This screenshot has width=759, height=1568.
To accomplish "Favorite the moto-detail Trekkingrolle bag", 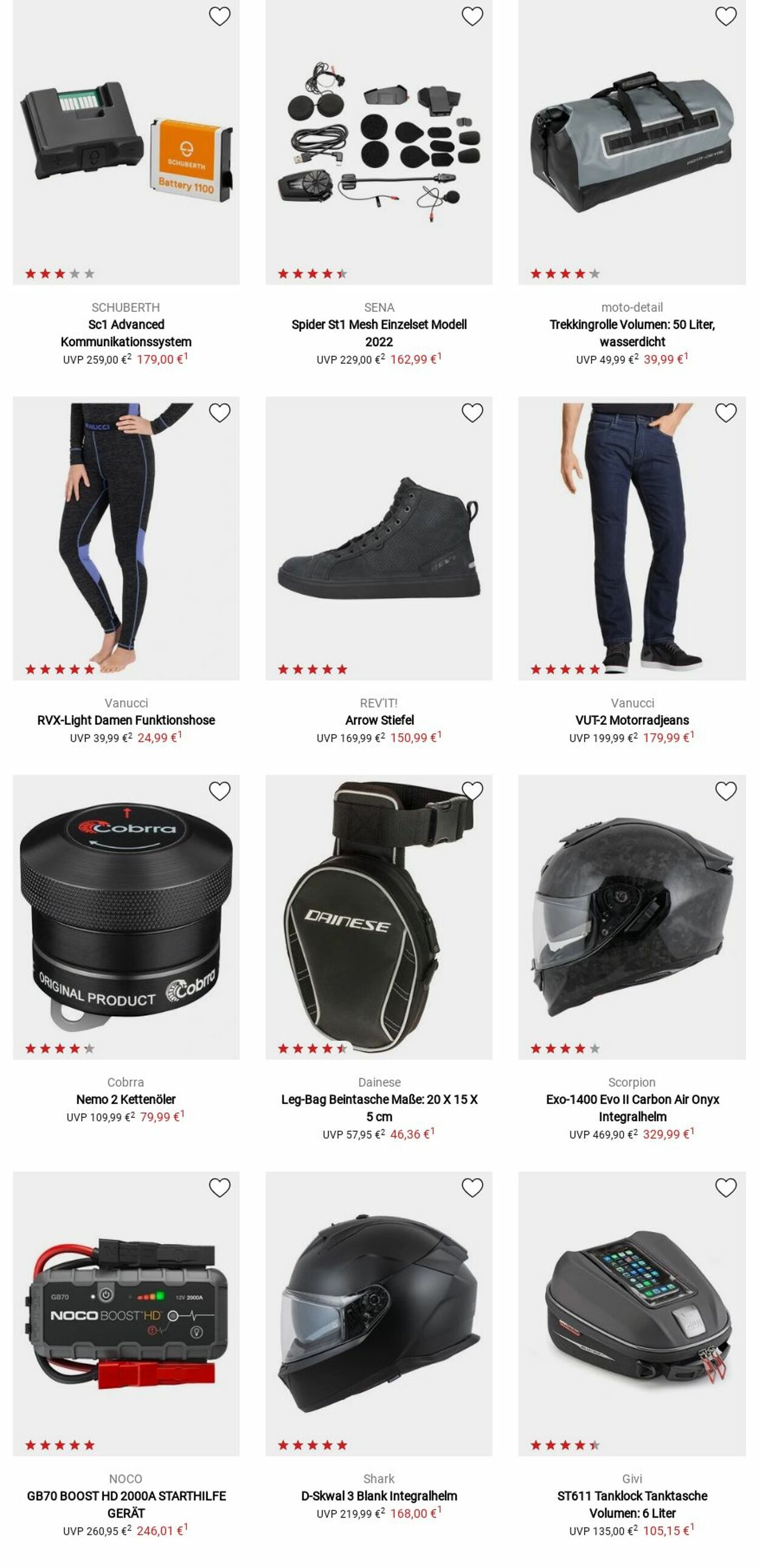I will click(x=725, y=16).
